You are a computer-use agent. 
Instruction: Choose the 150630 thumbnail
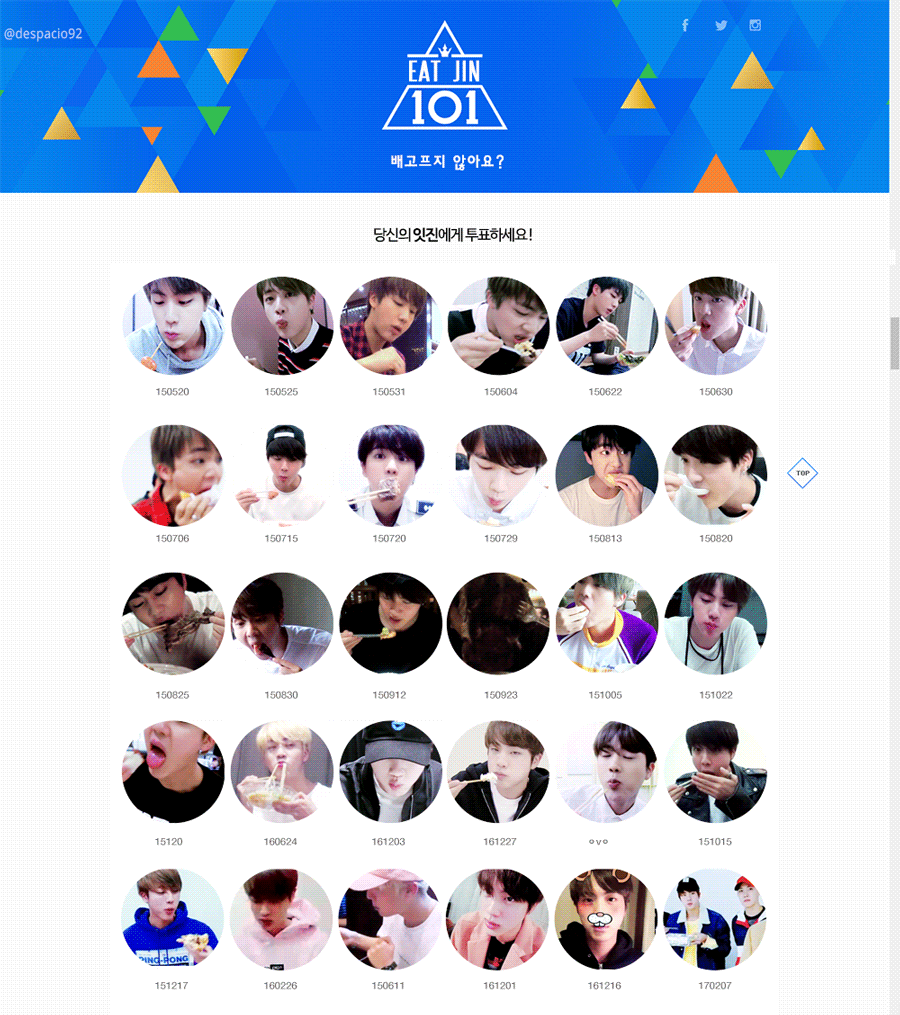click(x=715, y=327)
